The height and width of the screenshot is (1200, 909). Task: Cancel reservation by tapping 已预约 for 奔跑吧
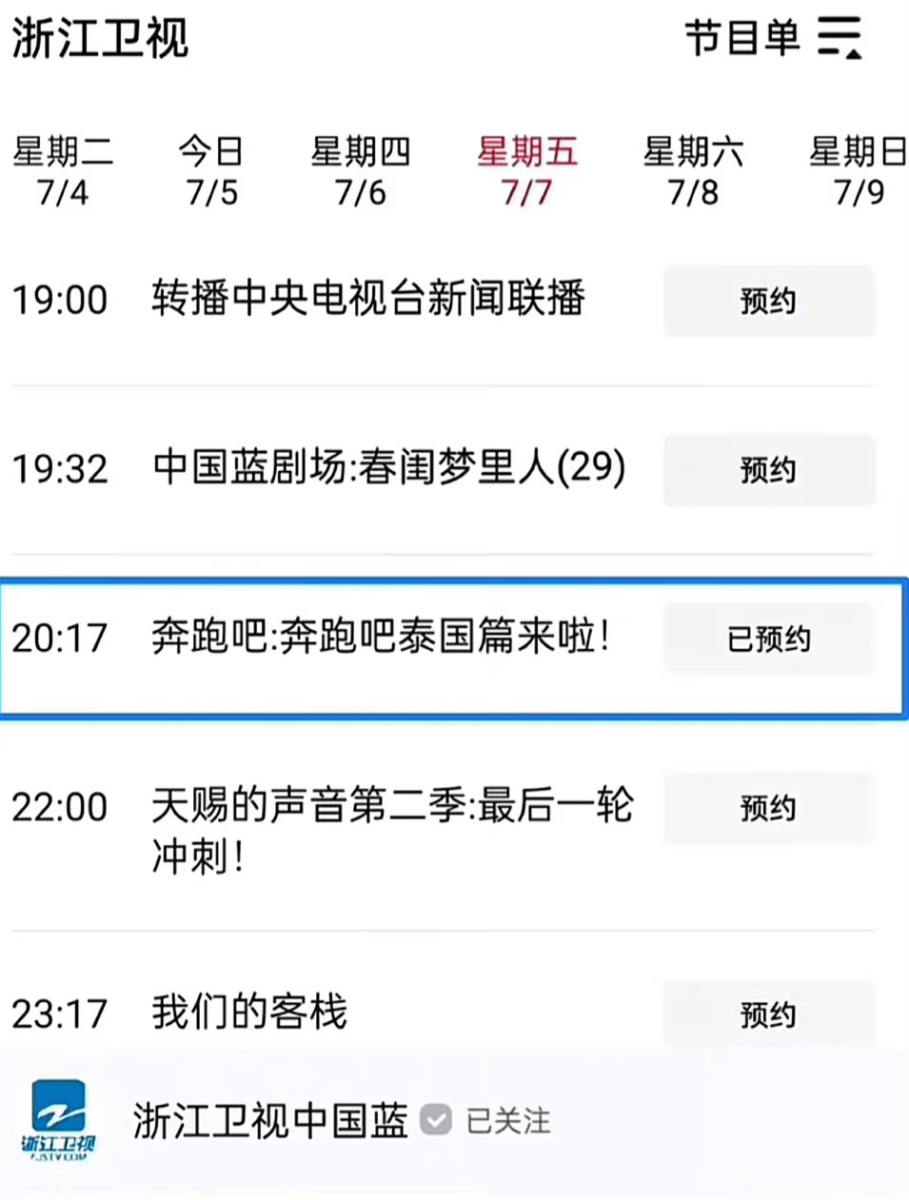[x=769, y=639]
